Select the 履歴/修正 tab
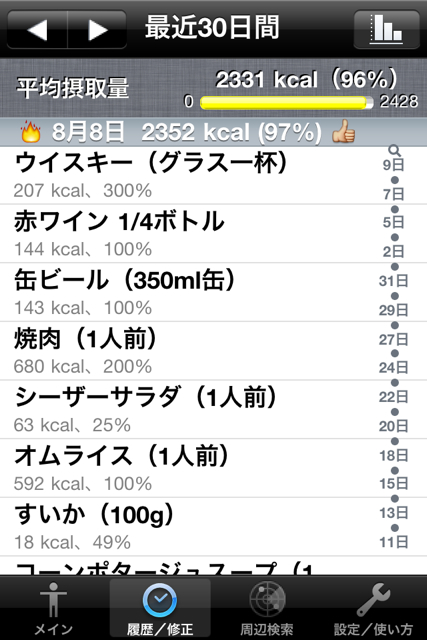 160,608
